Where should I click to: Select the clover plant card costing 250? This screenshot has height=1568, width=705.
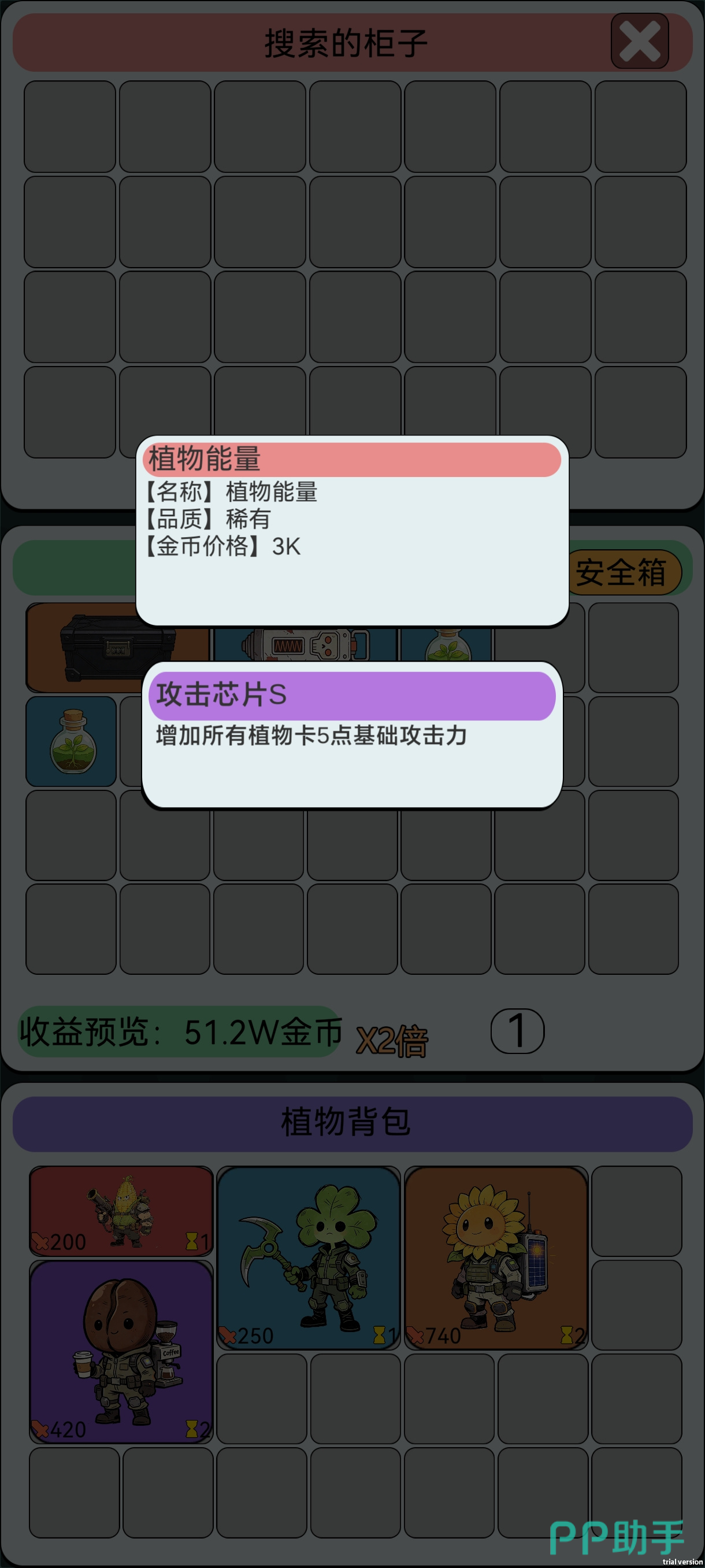[309, 1258]
